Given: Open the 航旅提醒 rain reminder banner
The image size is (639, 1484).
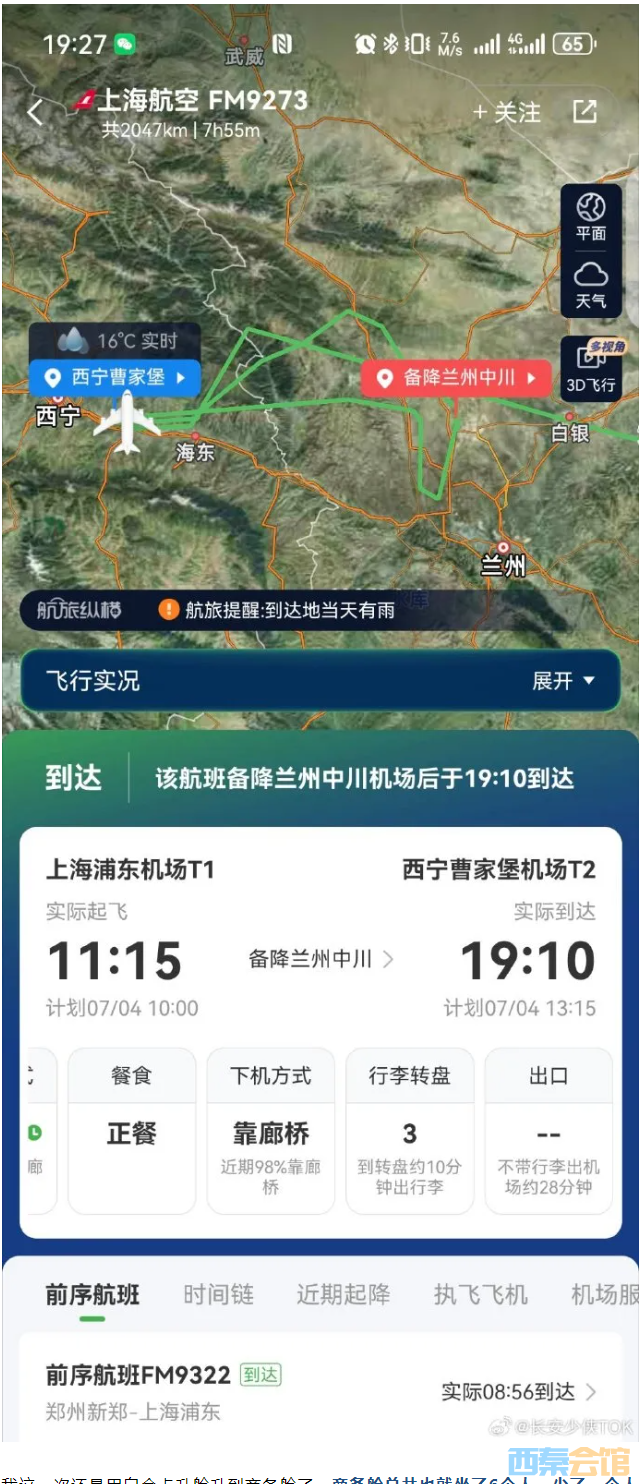Looking at the screenshot, I should coord(280,609).
